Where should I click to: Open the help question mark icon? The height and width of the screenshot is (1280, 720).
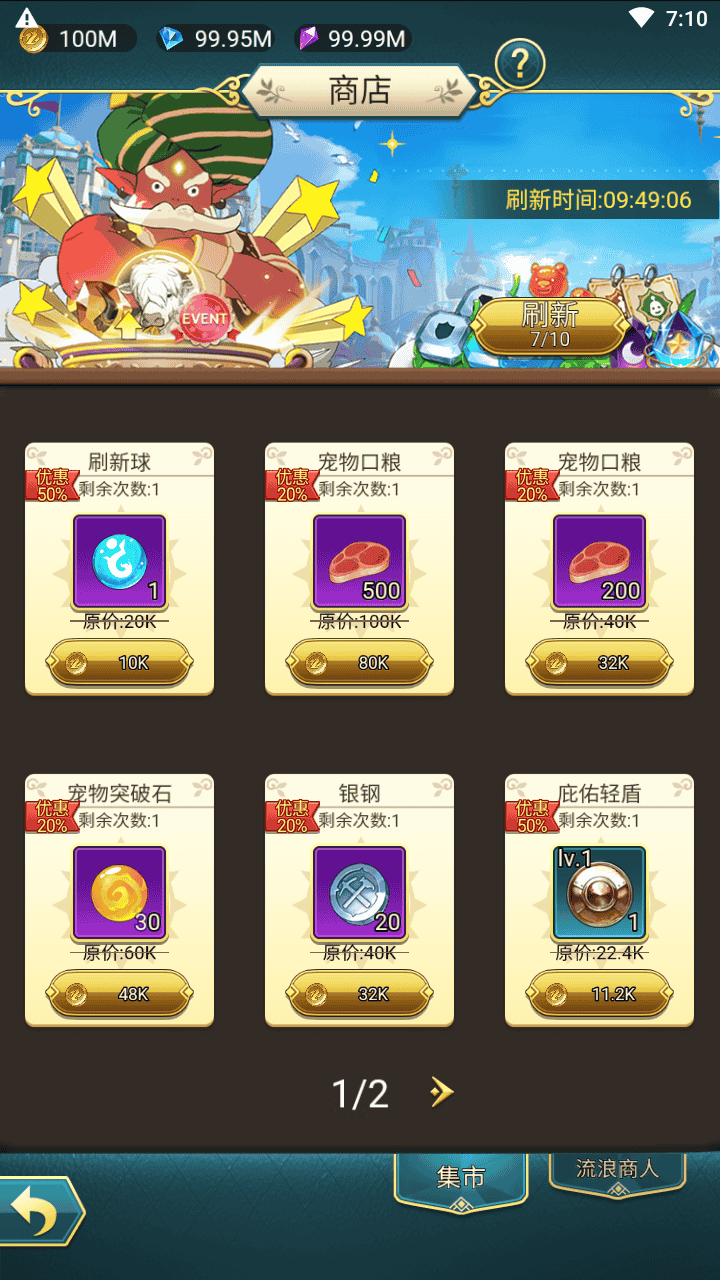[x=519, y=64]
